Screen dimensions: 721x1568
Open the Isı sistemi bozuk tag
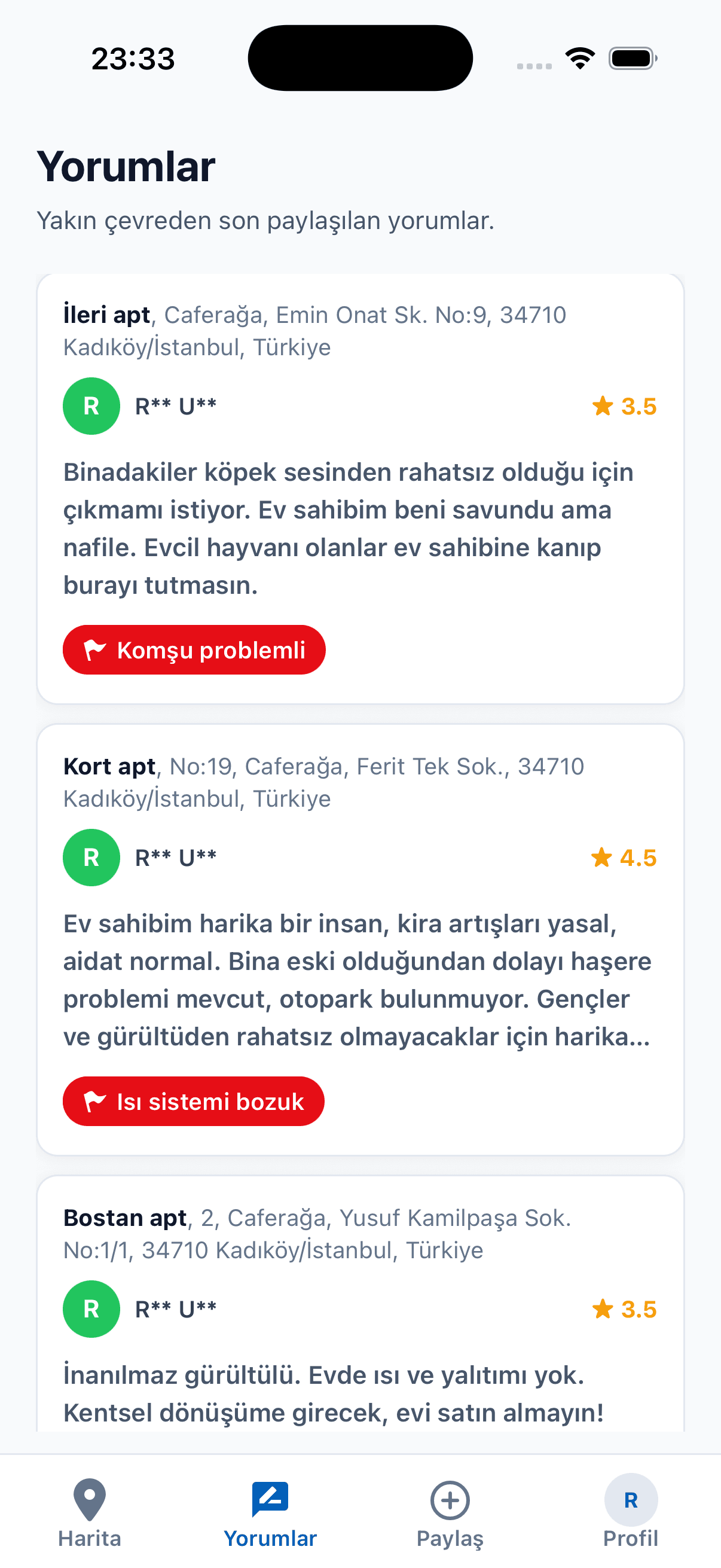click(x=194, y=1100)
